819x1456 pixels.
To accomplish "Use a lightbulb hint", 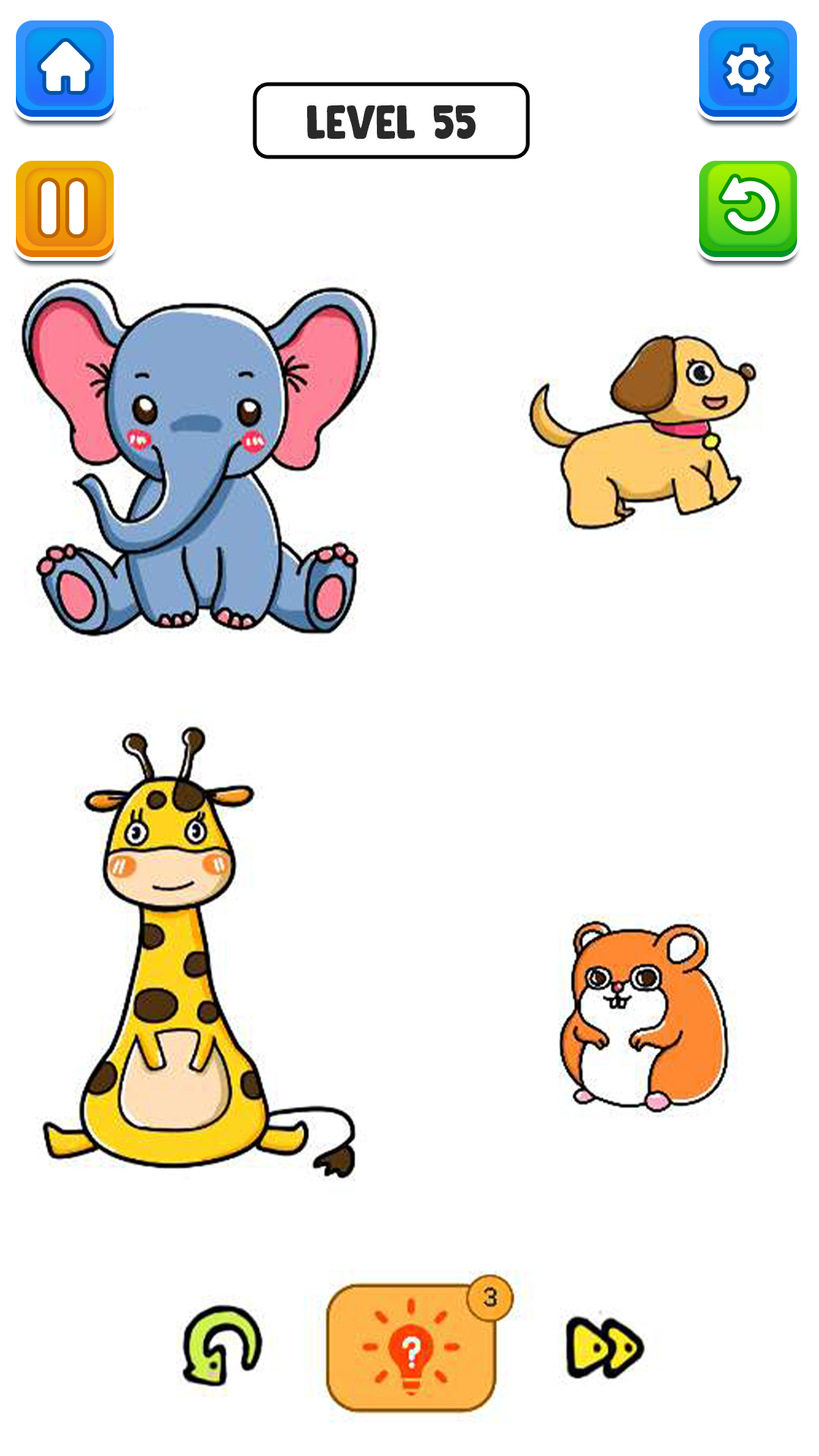I will 411,1348.
